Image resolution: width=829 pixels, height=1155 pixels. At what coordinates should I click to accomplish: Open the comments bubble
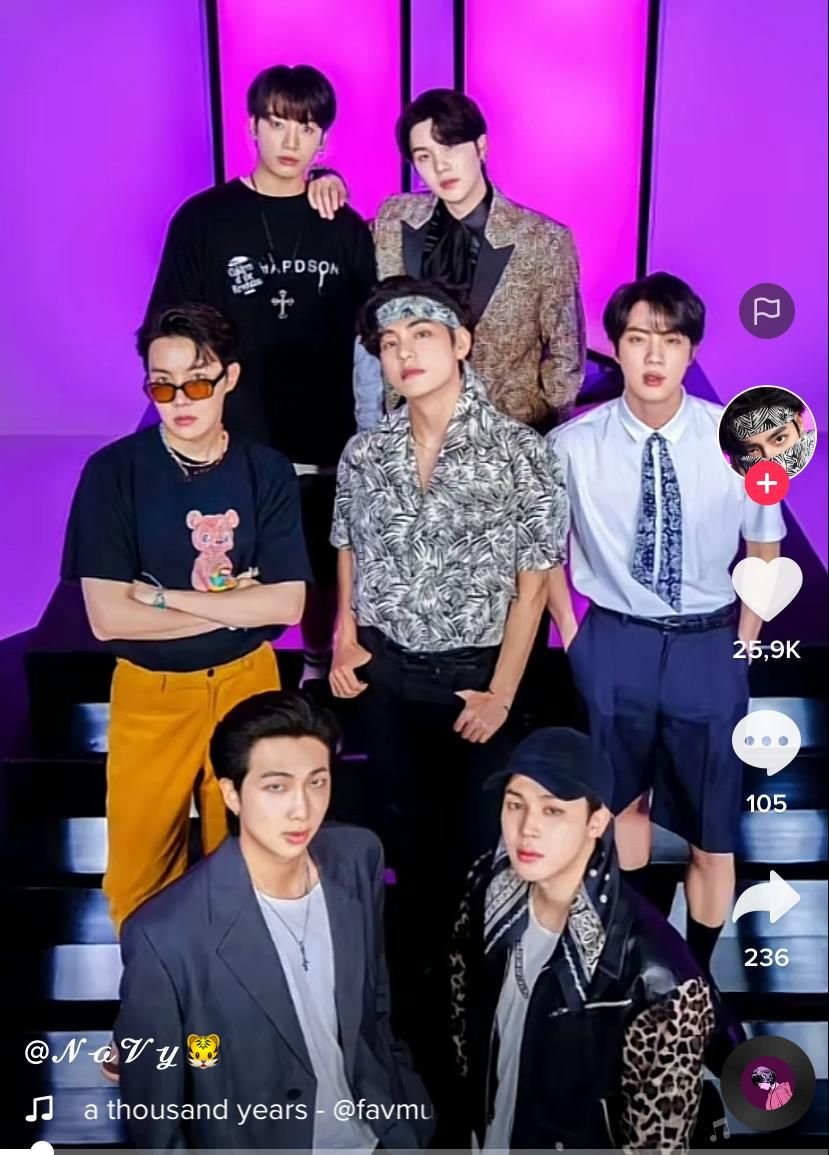click(767, 743)
